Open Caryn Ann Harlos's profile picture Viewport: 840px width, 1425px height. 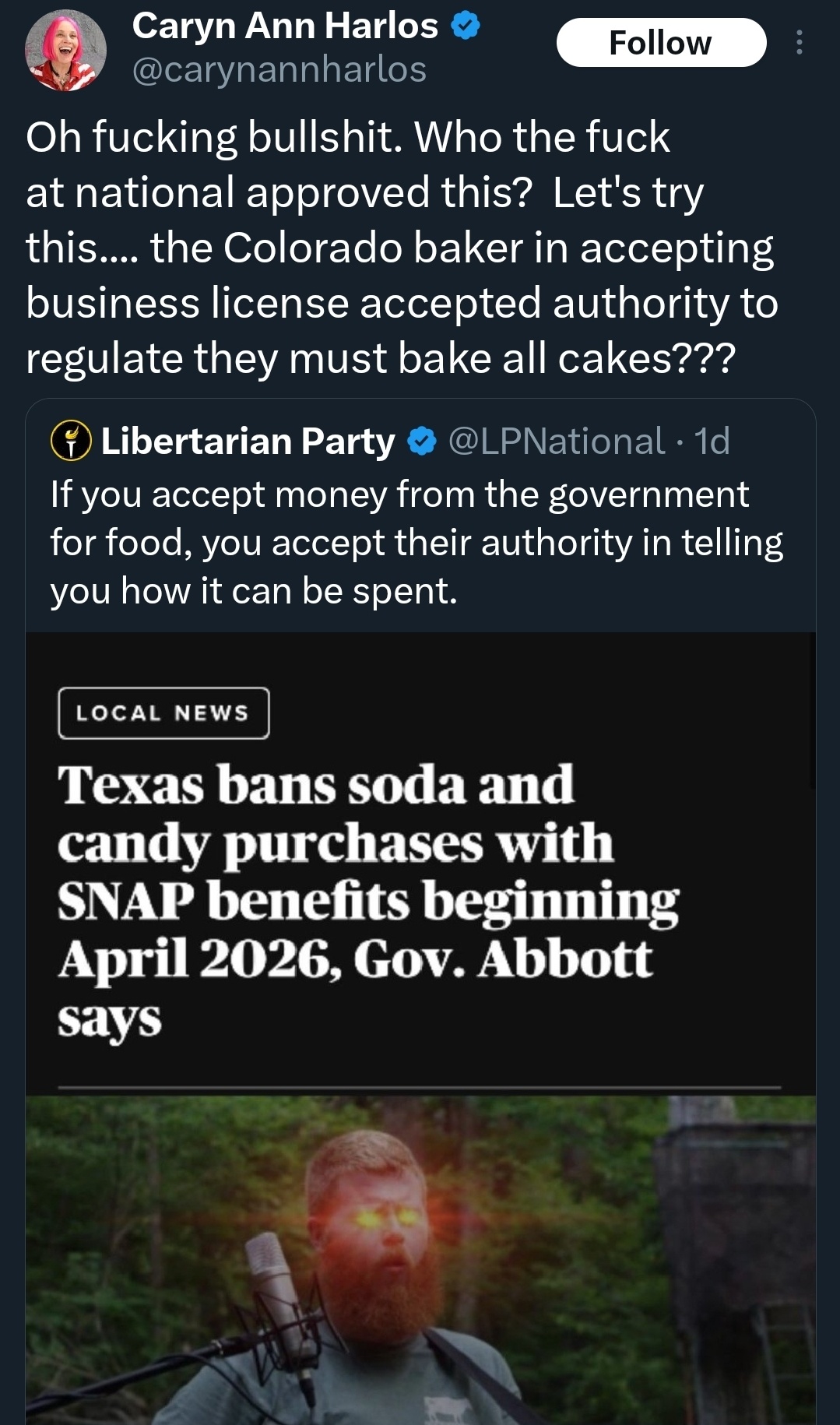[66, 51]
